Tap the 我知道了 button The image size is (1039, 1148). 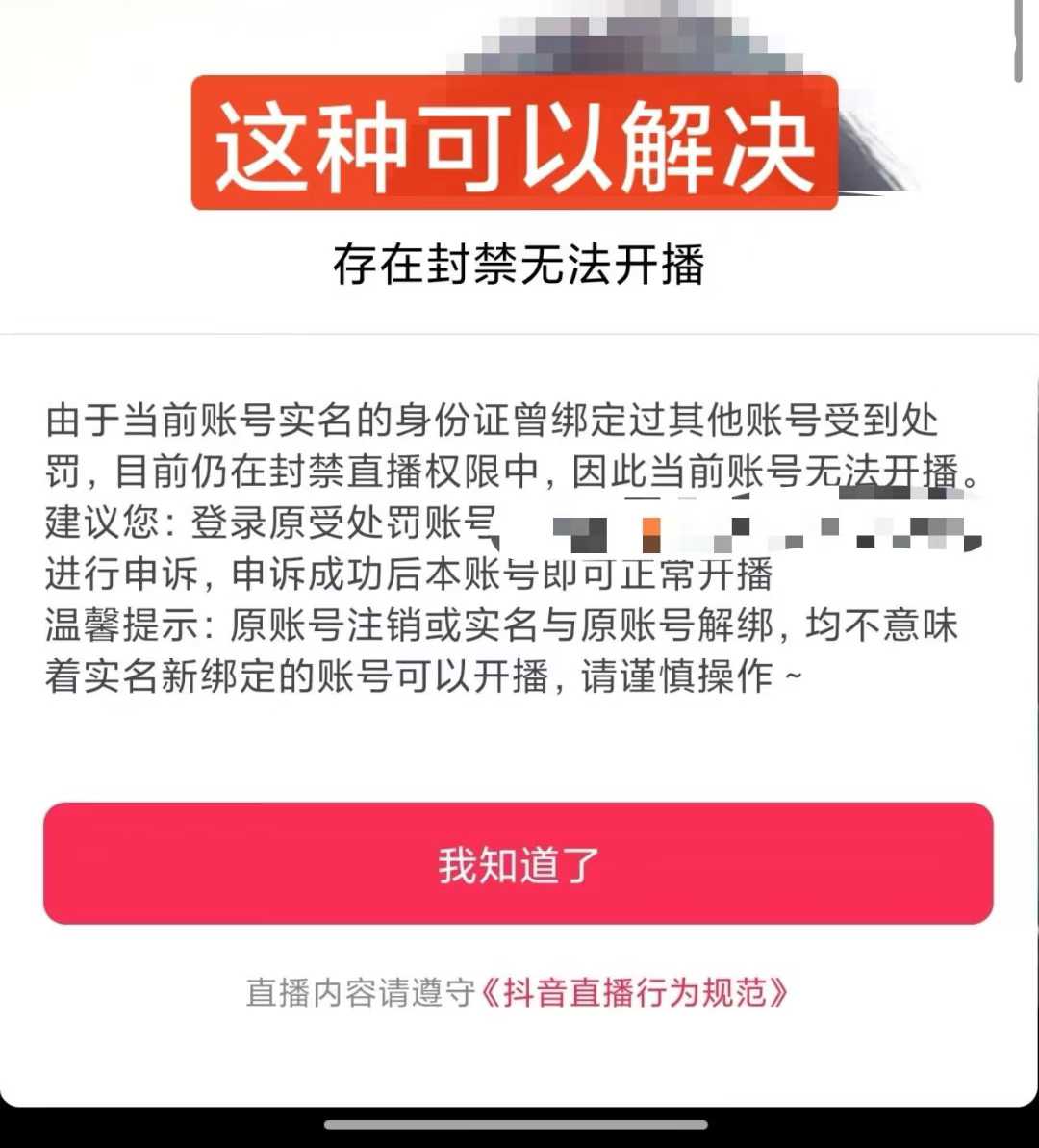coord(518,864)
